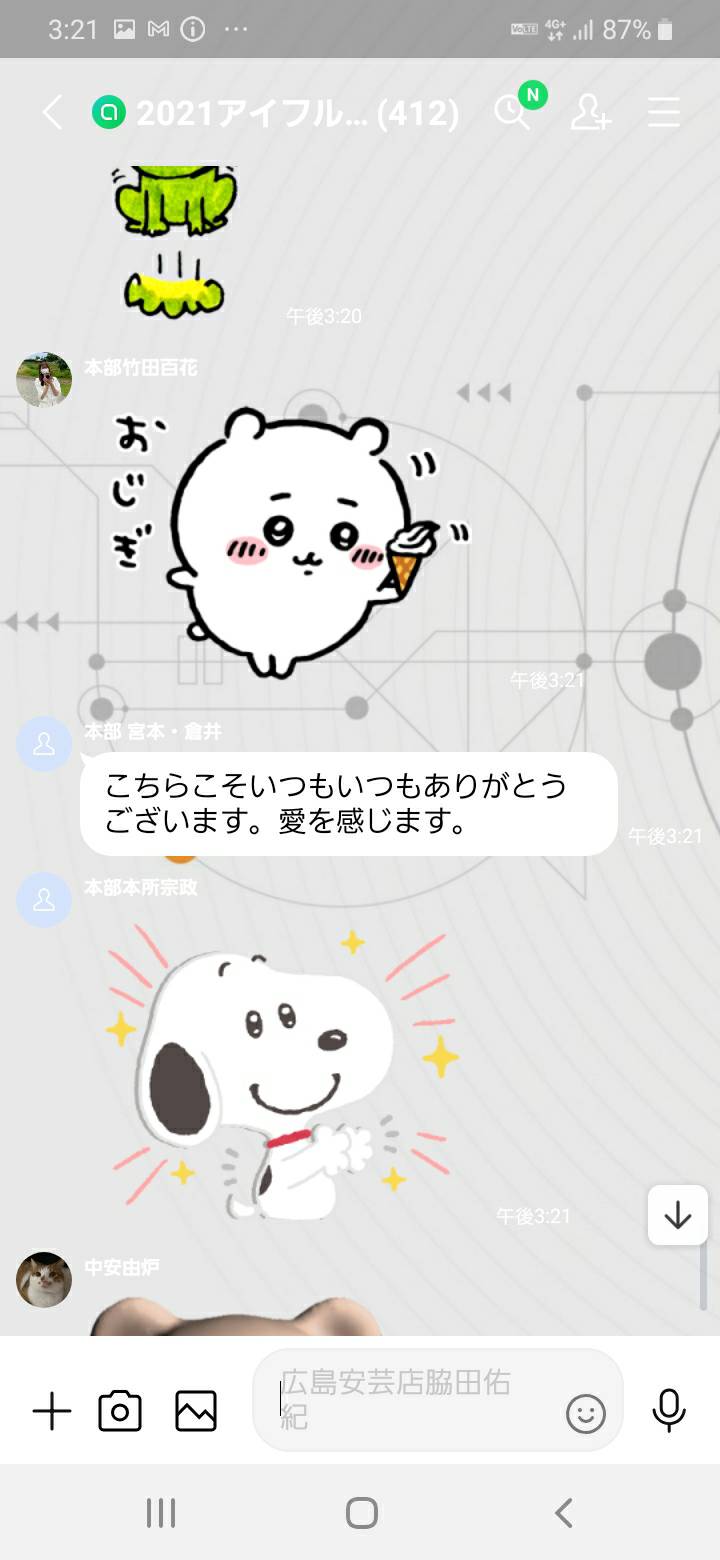Tap the bear ice cream sticker
720x1560 pixels.
(x=300, y=540)
